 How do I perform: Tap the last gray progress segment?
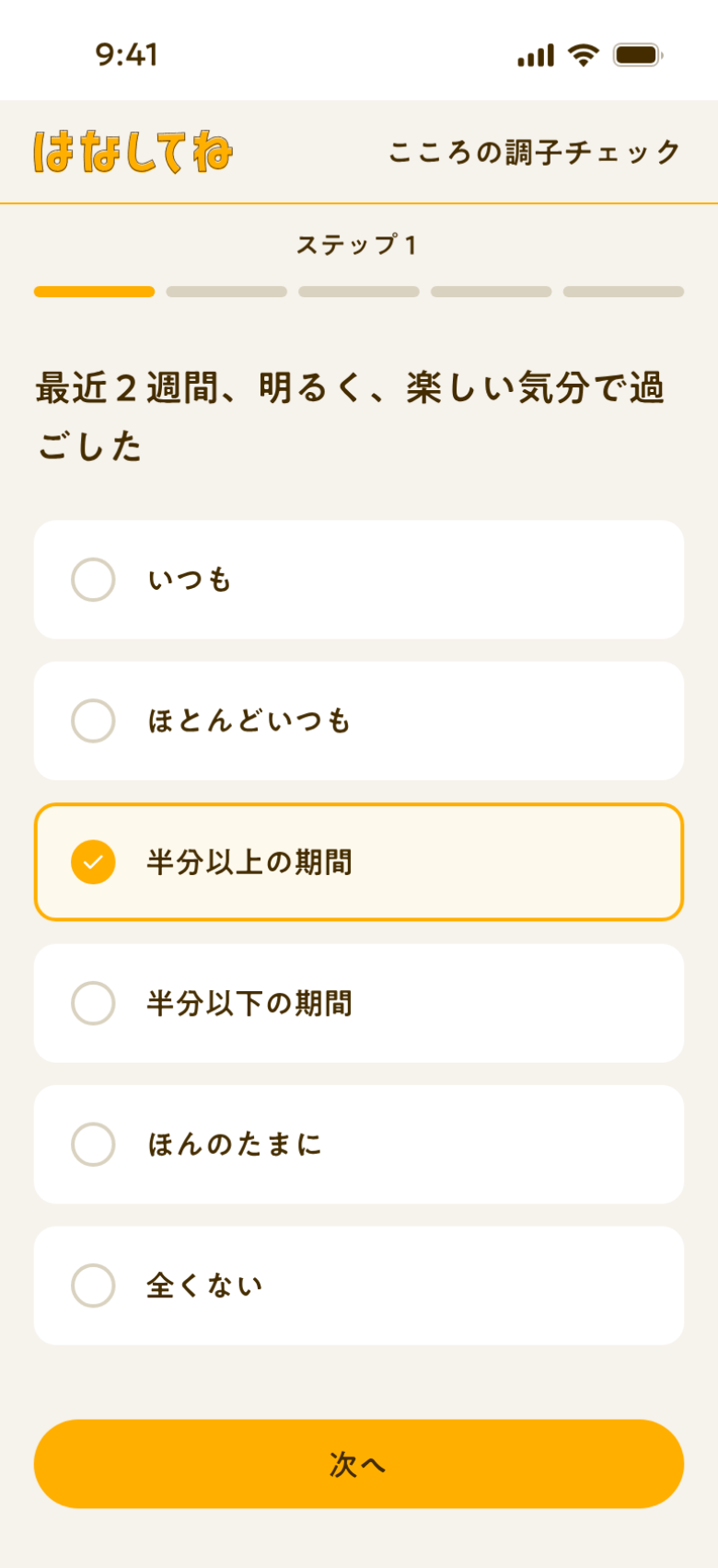624,291
